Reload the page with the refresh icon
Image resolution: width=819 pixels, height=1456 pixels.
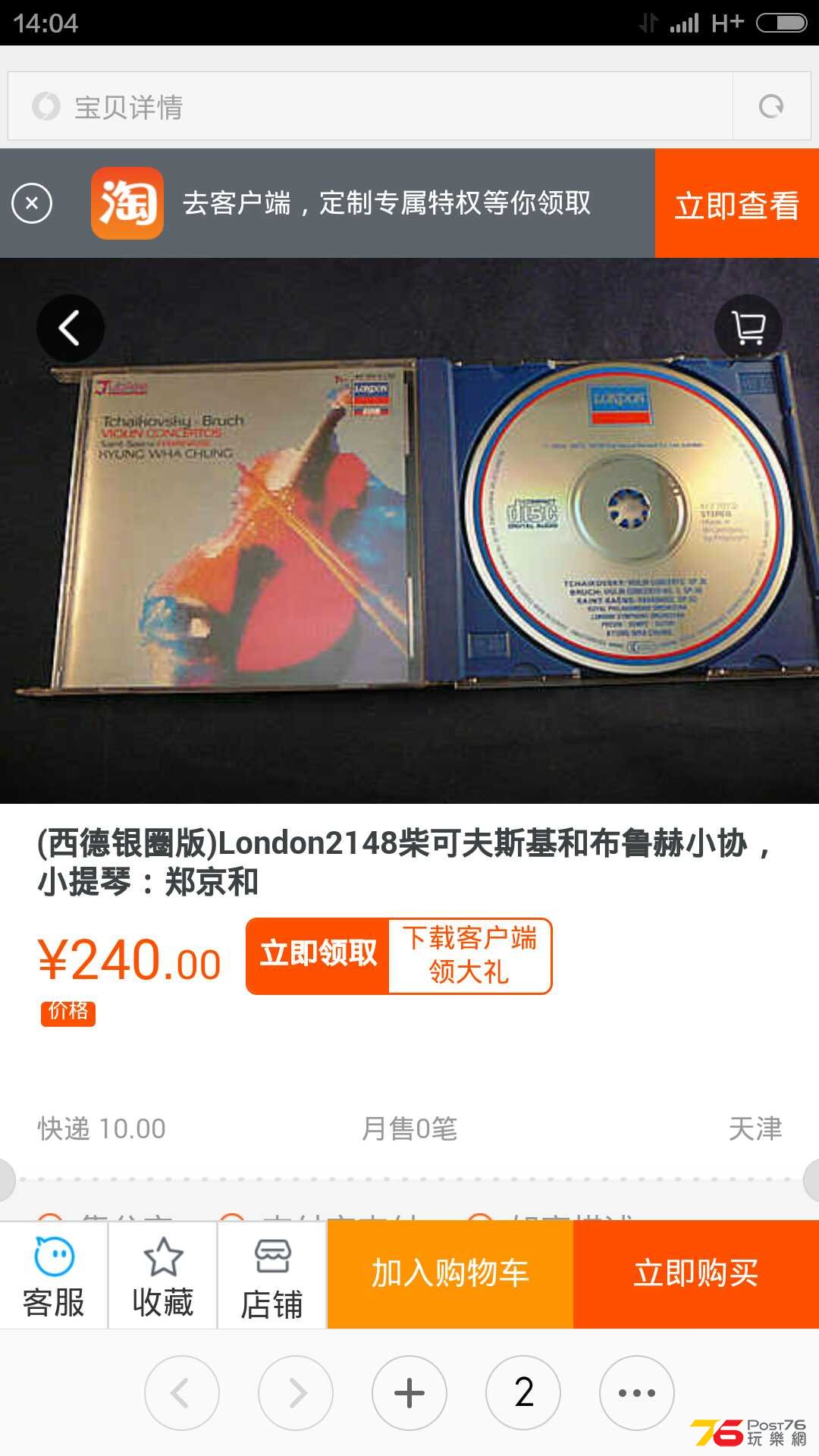[x=771, y=107]
